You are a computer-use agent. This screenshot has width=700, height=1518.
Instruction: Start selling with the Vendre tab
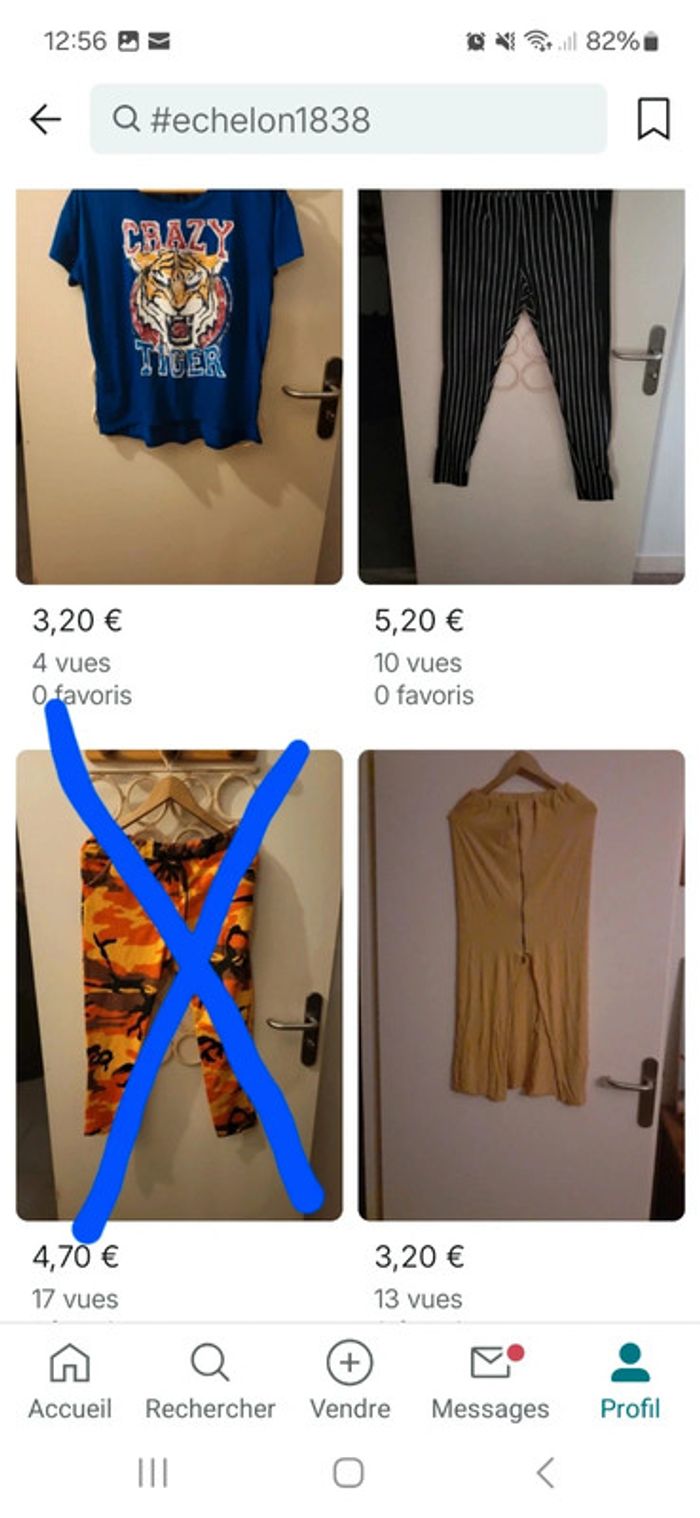point(350,1380)
